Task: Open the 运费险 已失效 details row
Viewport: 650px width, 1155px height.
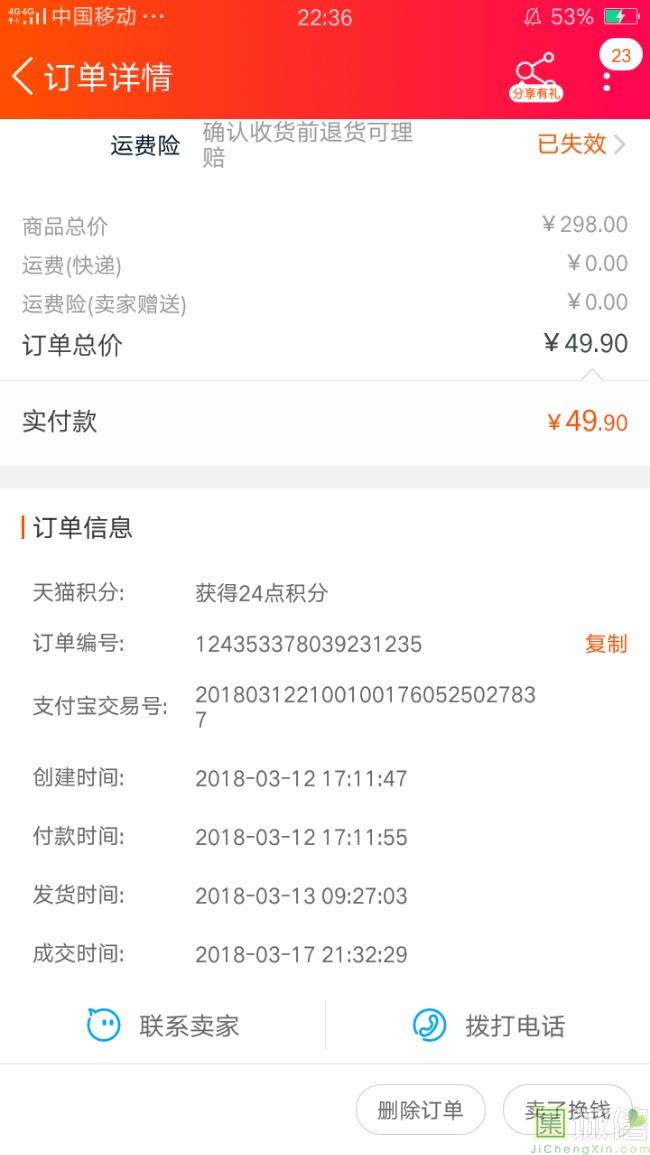Action: 580,144
